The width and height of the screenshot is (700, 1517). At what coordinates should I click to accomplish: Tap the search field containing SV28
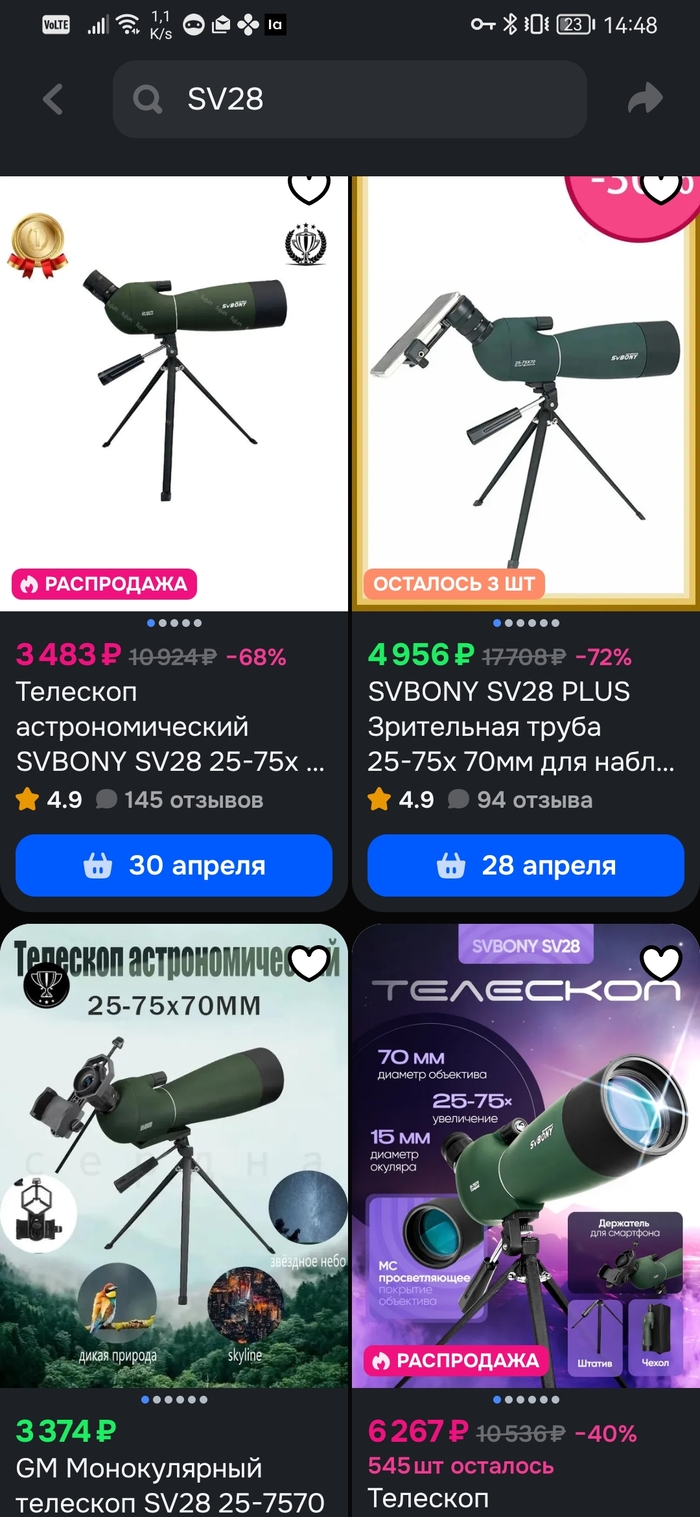(350, 99)
